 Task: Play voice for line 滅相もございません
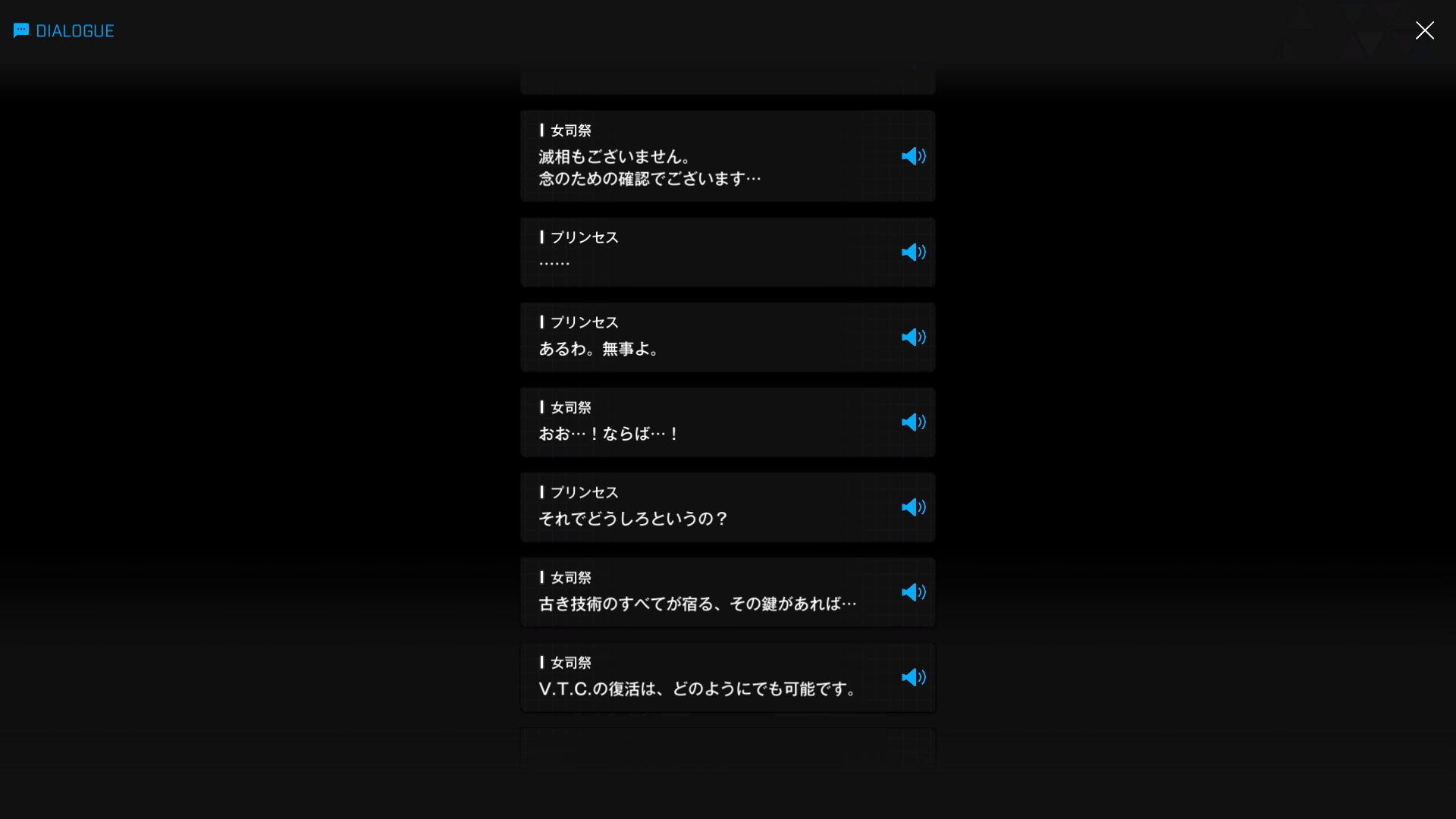point(913,156)
